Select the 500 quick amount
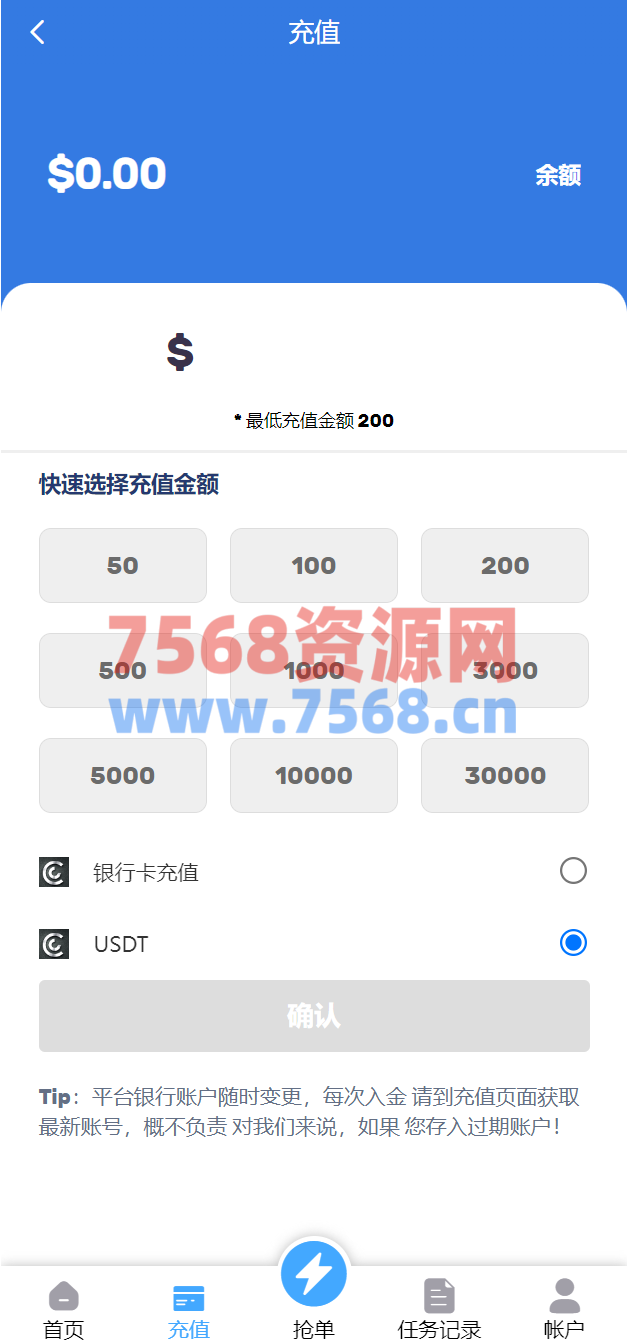This screenshot has width=627, height=1340. click(123, 671)
